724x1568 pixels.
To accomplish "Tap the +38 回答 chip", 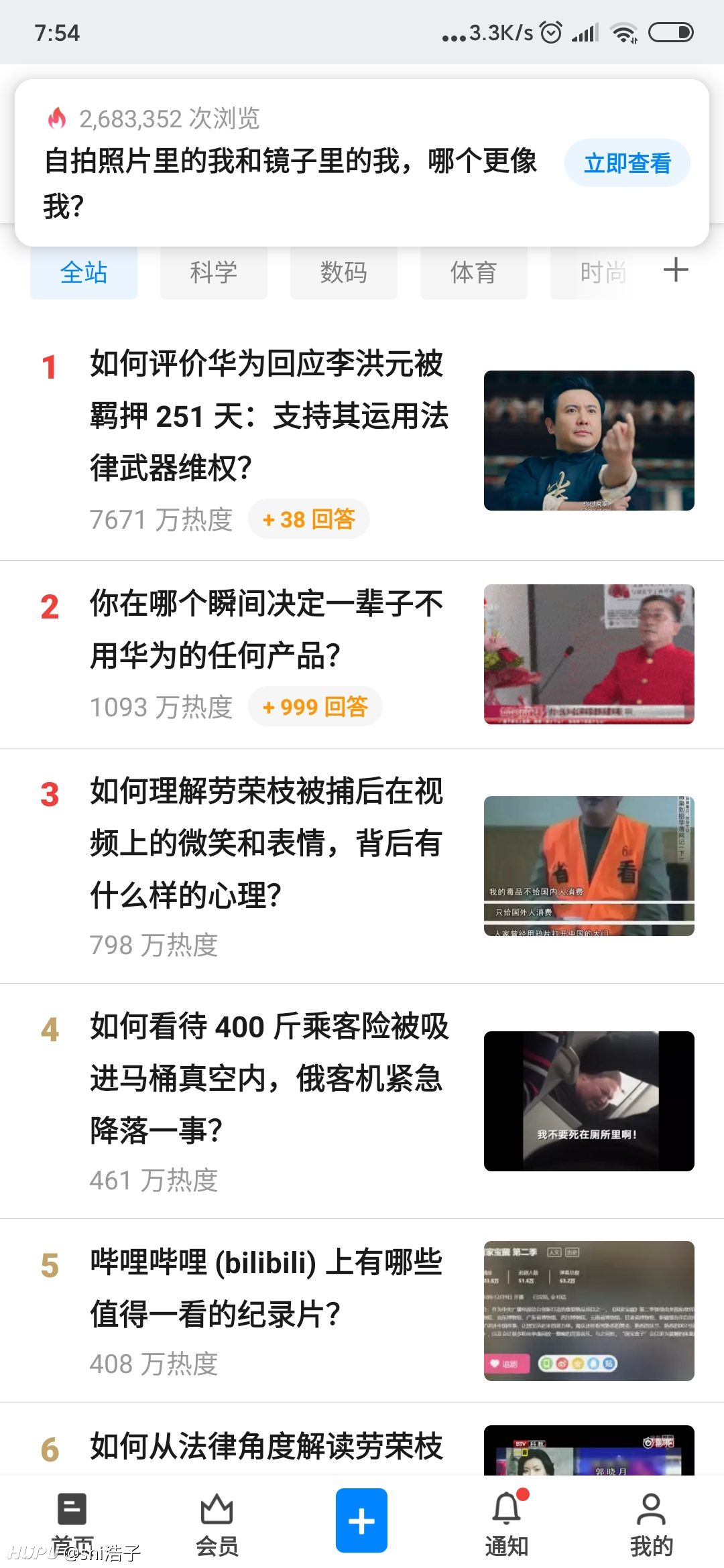I will (x=309, y=519).
